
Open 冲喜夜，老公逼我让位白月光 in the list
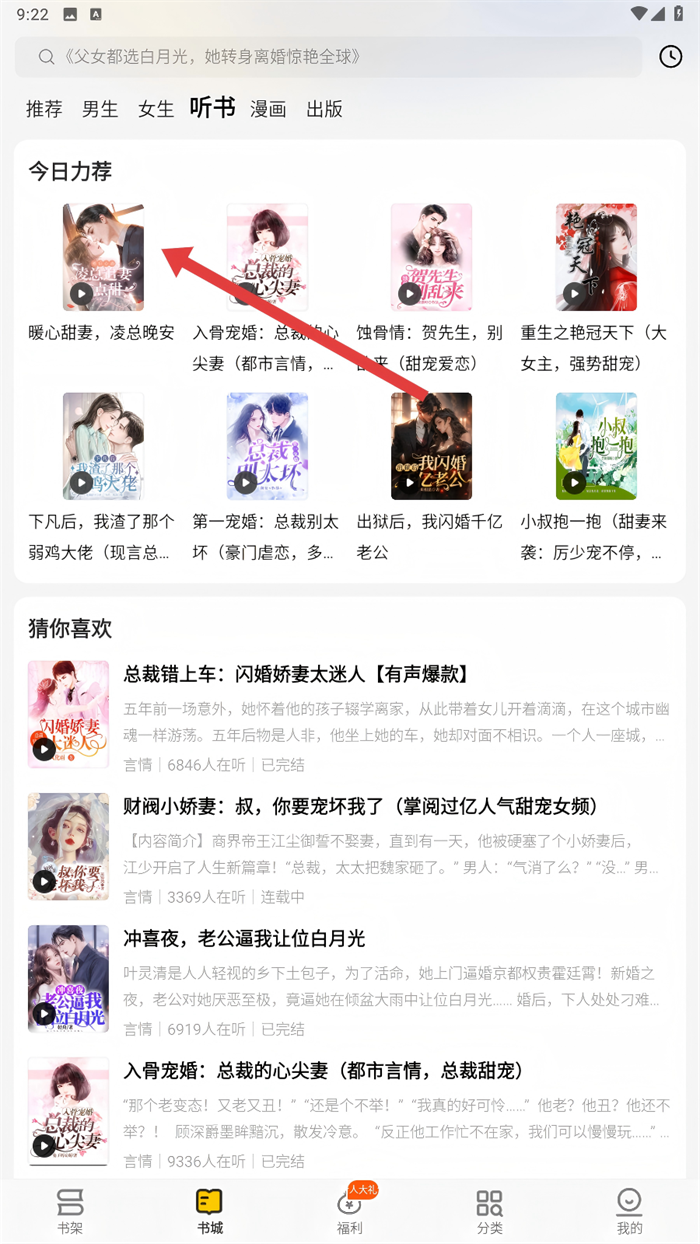coord(245,938)
